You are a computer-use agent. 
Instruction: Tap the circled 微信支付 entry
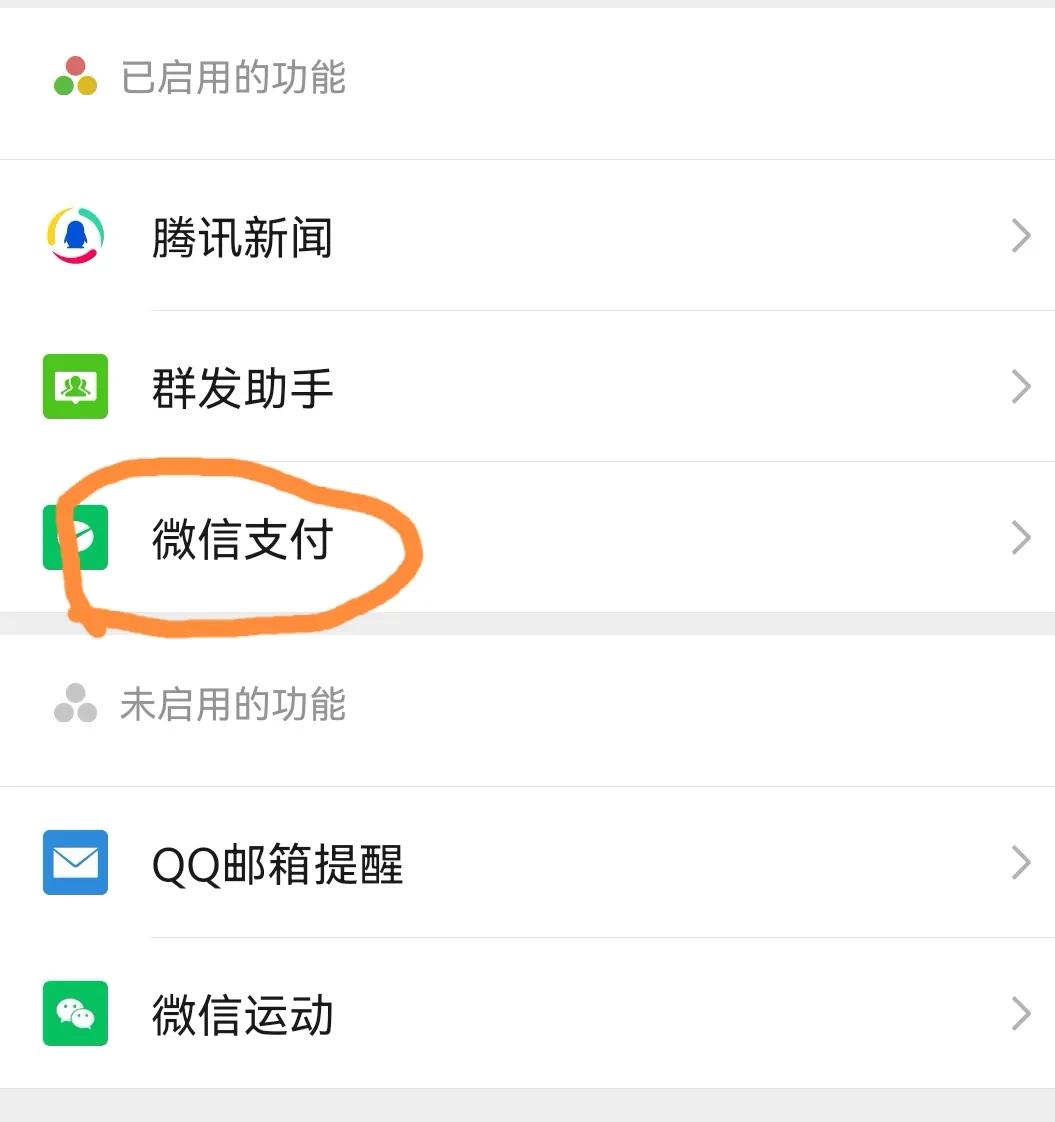click(x=242, y=538)
